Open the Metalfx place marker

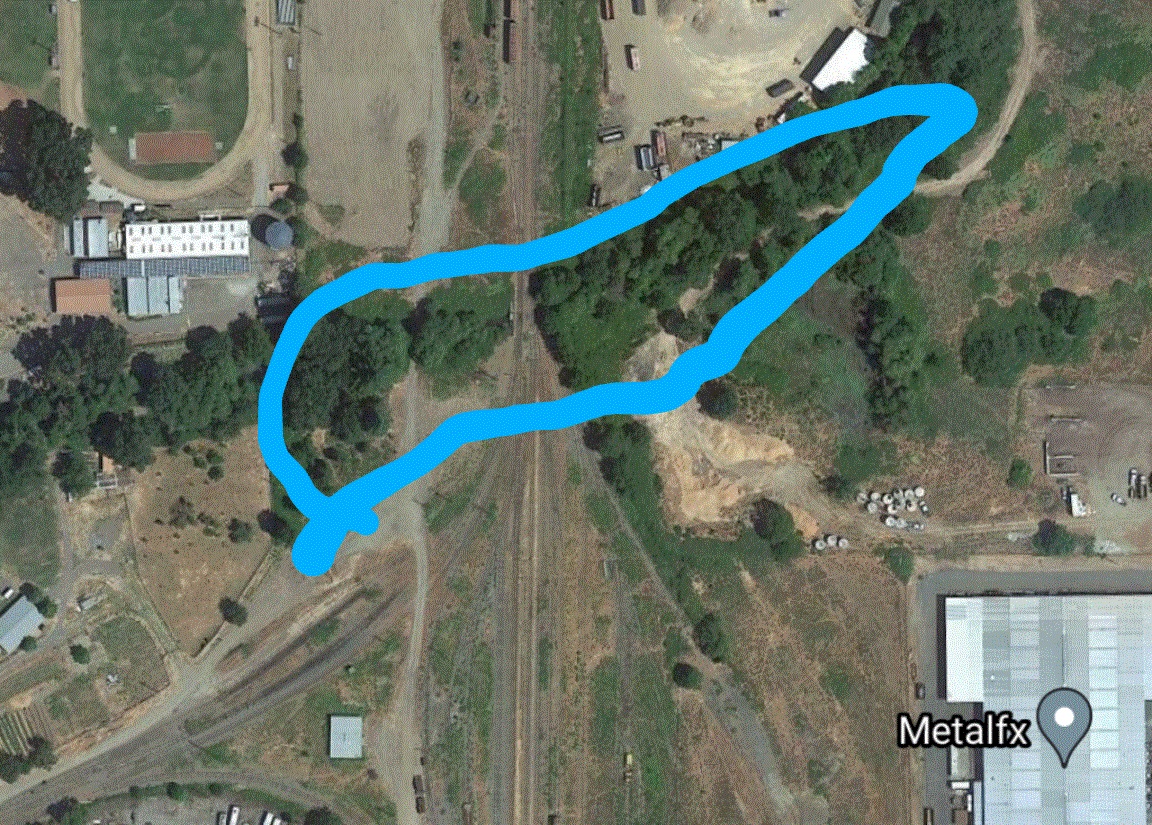coord(1066,720)
